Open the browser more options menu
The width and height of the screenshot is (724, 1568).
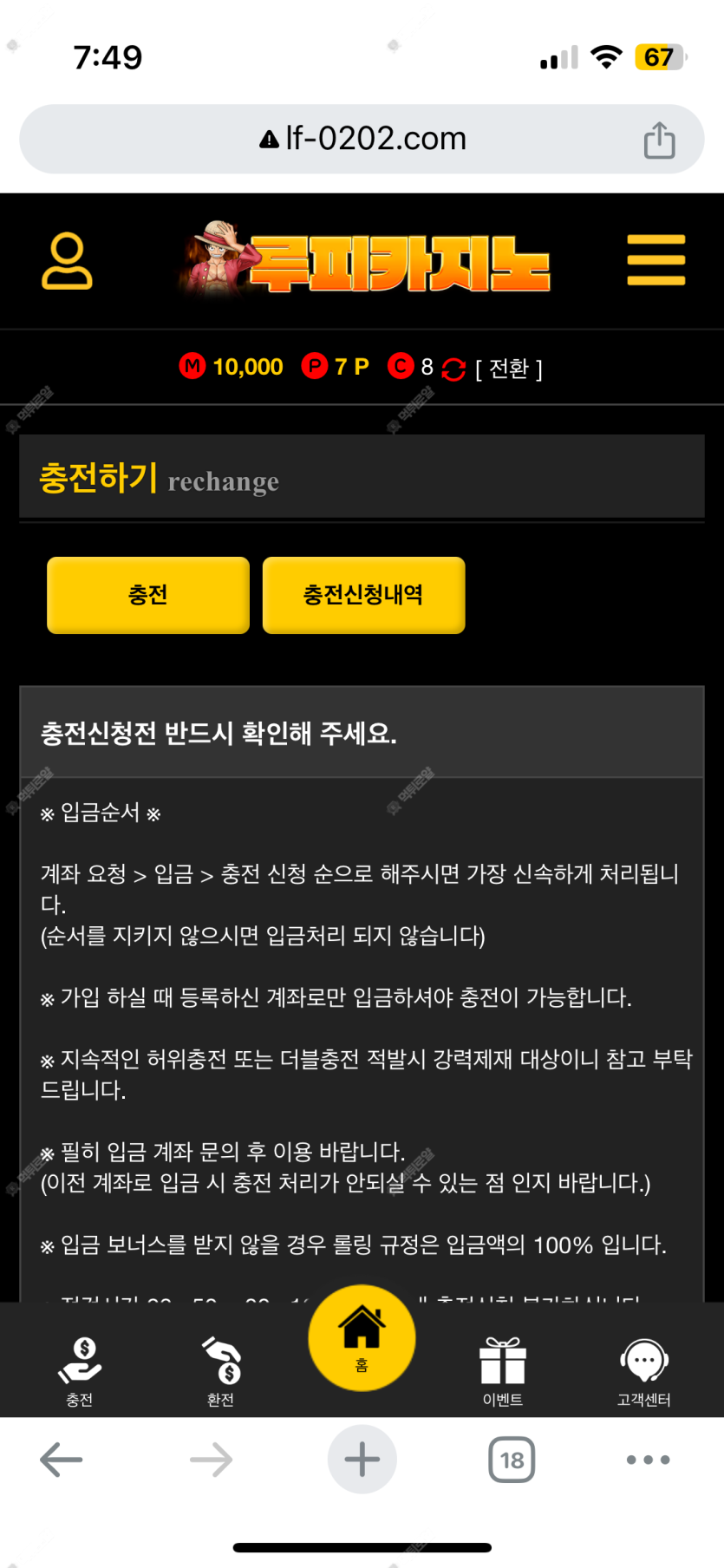click(x=648, y=1460)
